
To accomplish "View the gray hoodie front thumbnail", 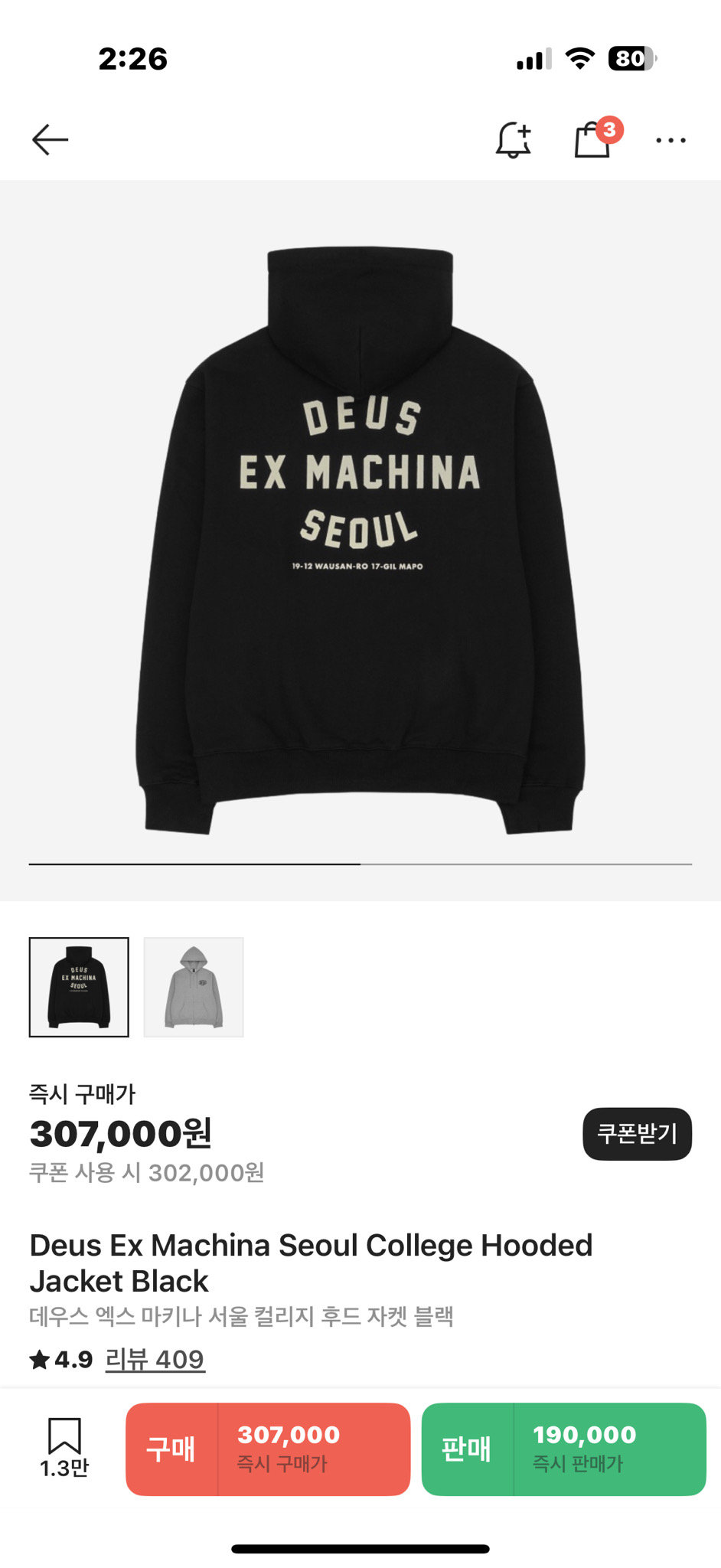I will pos(194,987).
